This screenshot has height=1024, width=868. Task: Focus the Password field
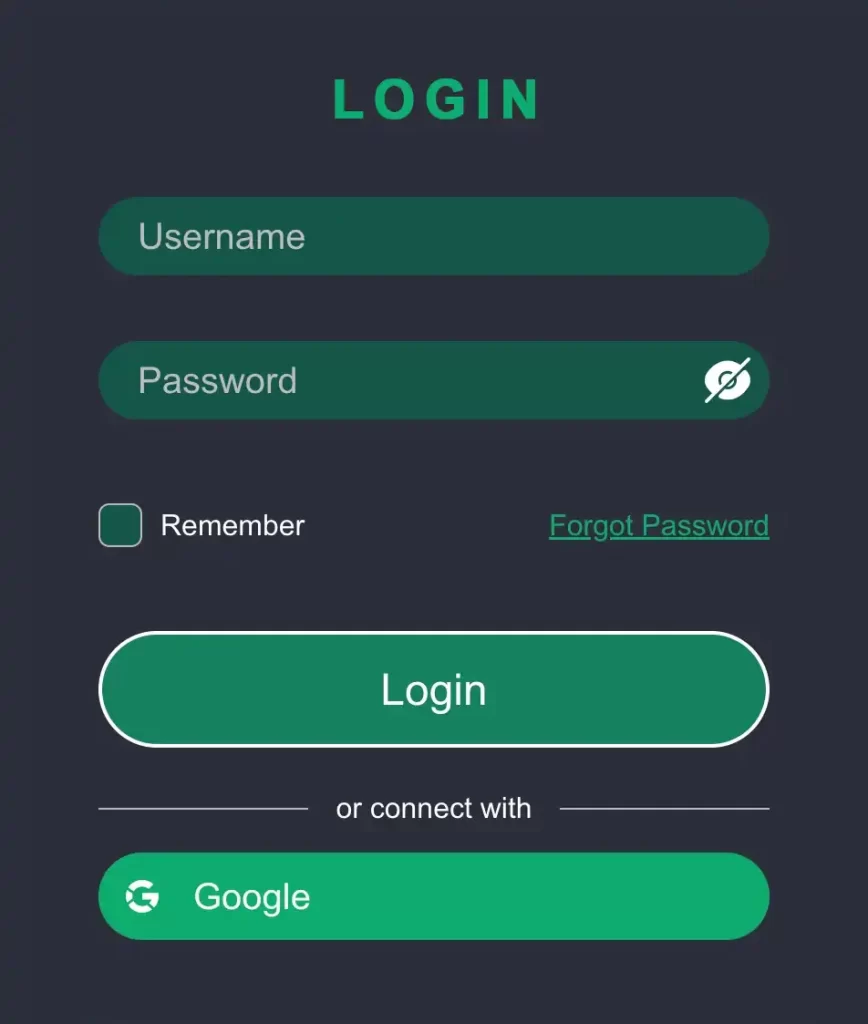(x=400, y=380)
